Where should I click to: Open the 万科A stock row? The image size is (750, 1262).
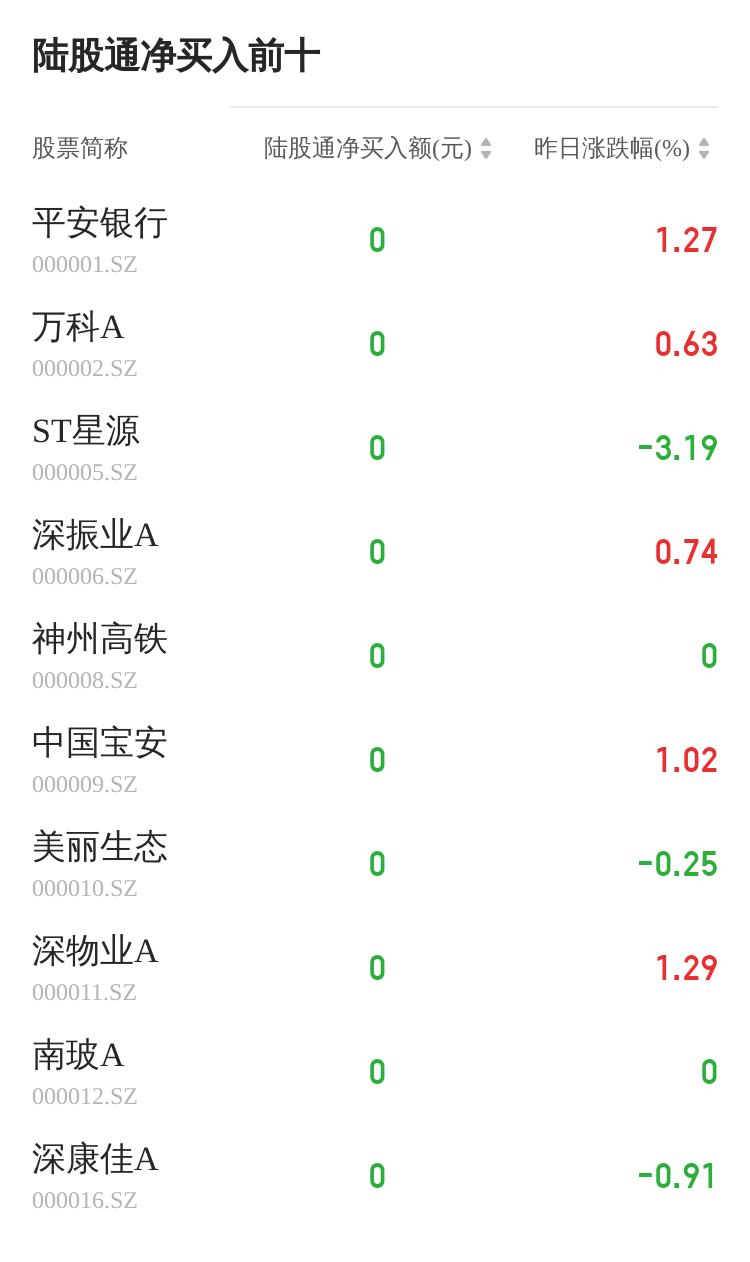[x=375, y=344]
